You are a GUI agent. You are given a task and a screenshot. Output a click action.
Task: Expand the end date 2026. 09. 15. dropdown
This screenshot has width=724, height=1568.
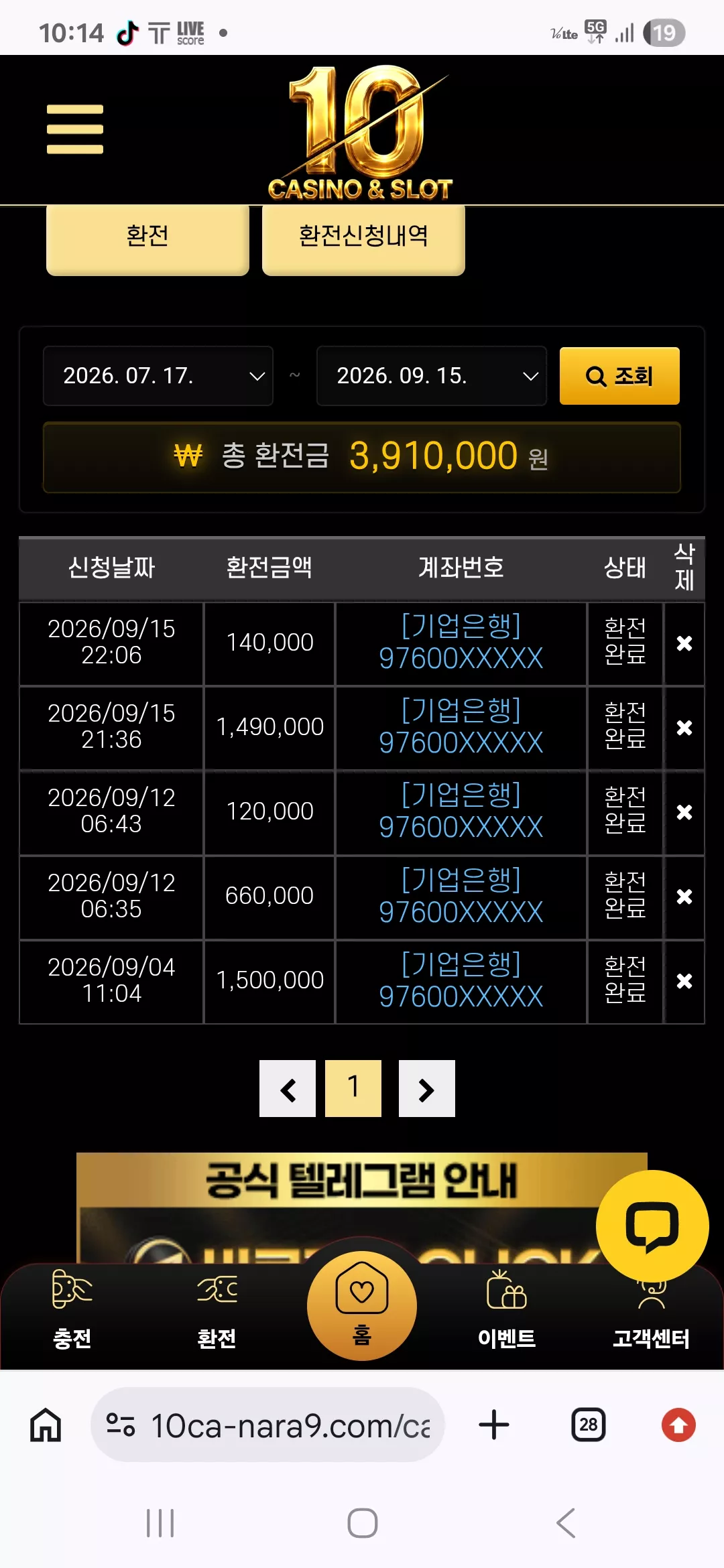point(432,376)
